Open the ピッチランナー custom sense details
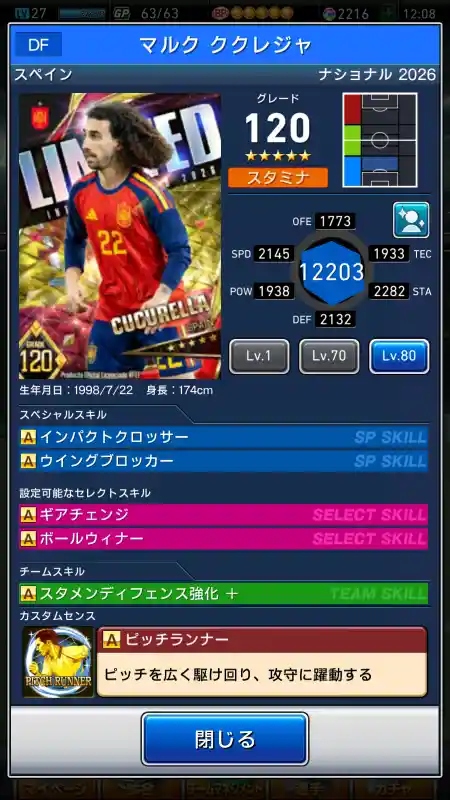The width and height of the screenshot is (450, 800). [262, 662]
